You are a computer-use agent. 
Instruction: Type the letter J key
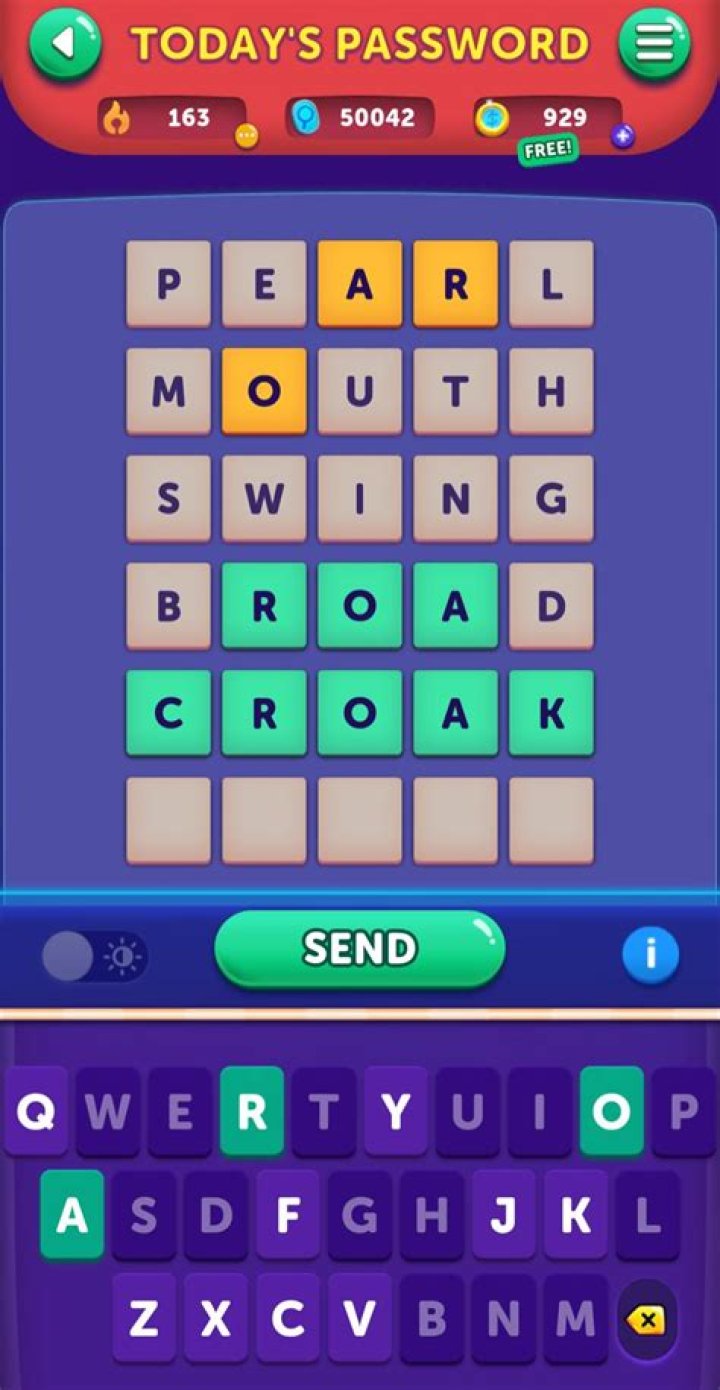pyautogui.click(x=504, y=1214)
